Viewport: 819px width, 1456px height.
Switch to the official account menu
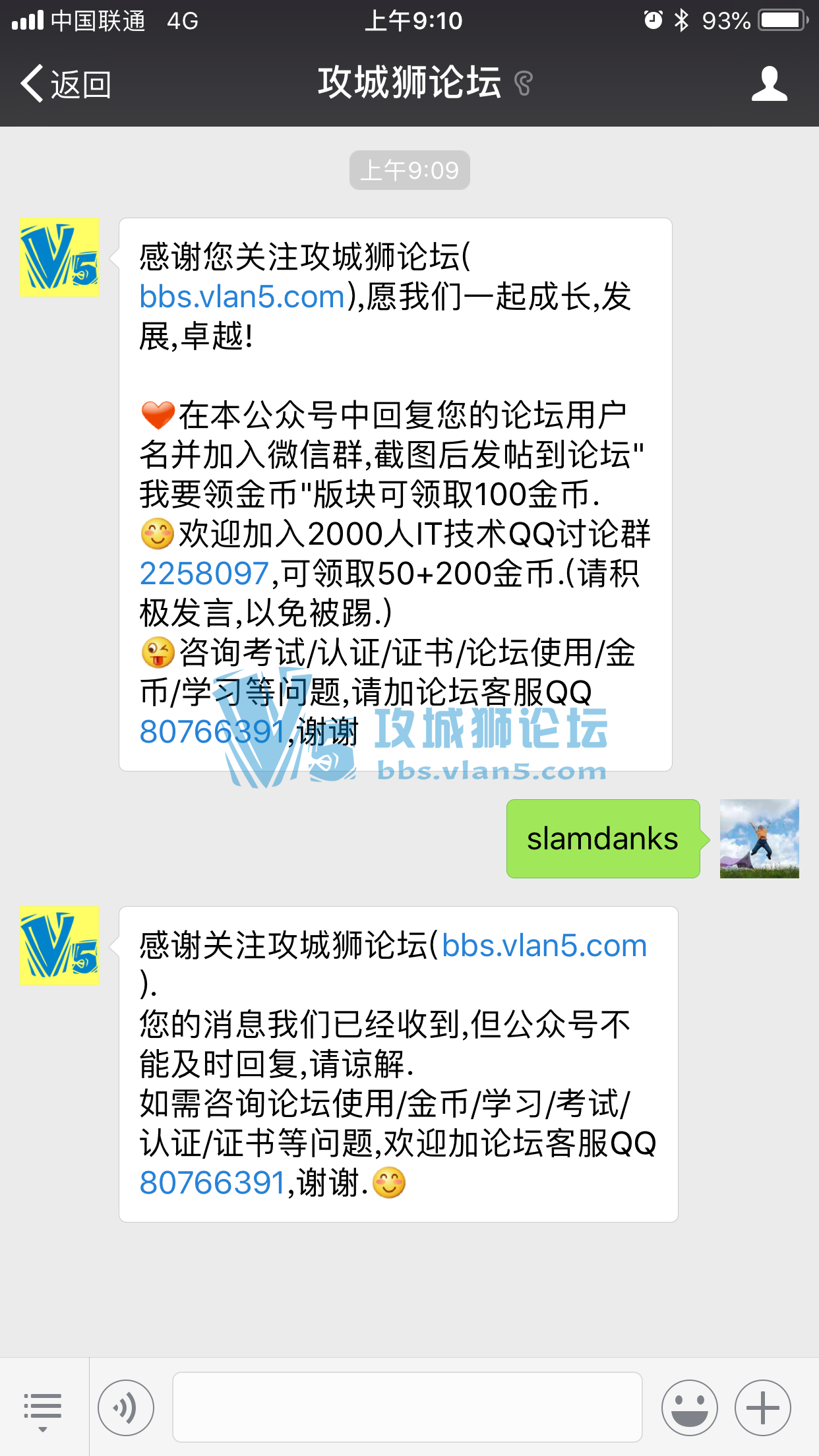pos(43,1408)
